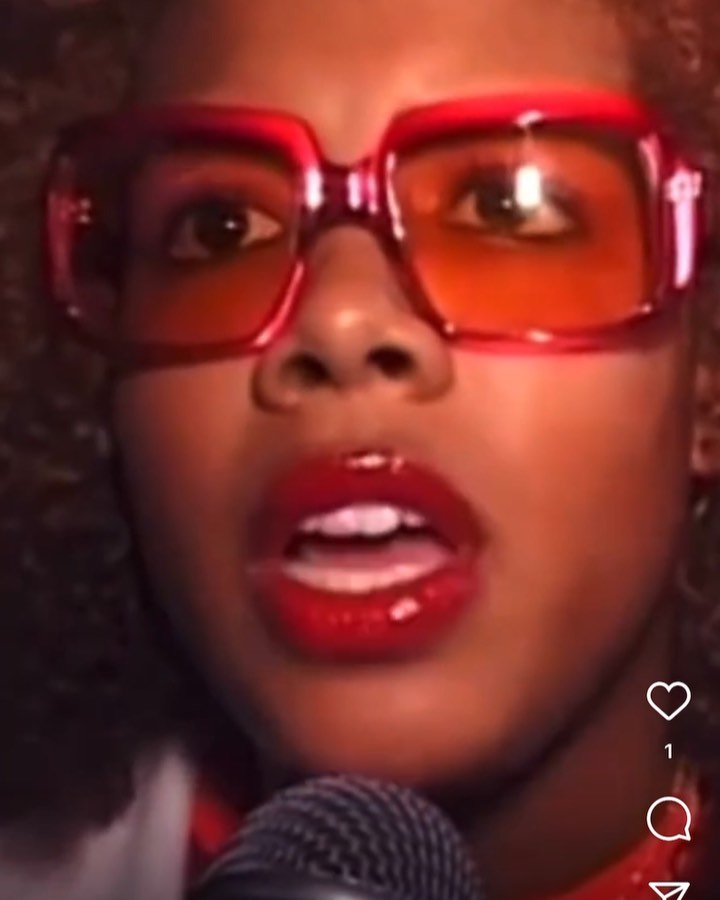Open the comments bubble icon
Image resolution: width=720 pixels, height=900 pixels.
coord(669,818)
